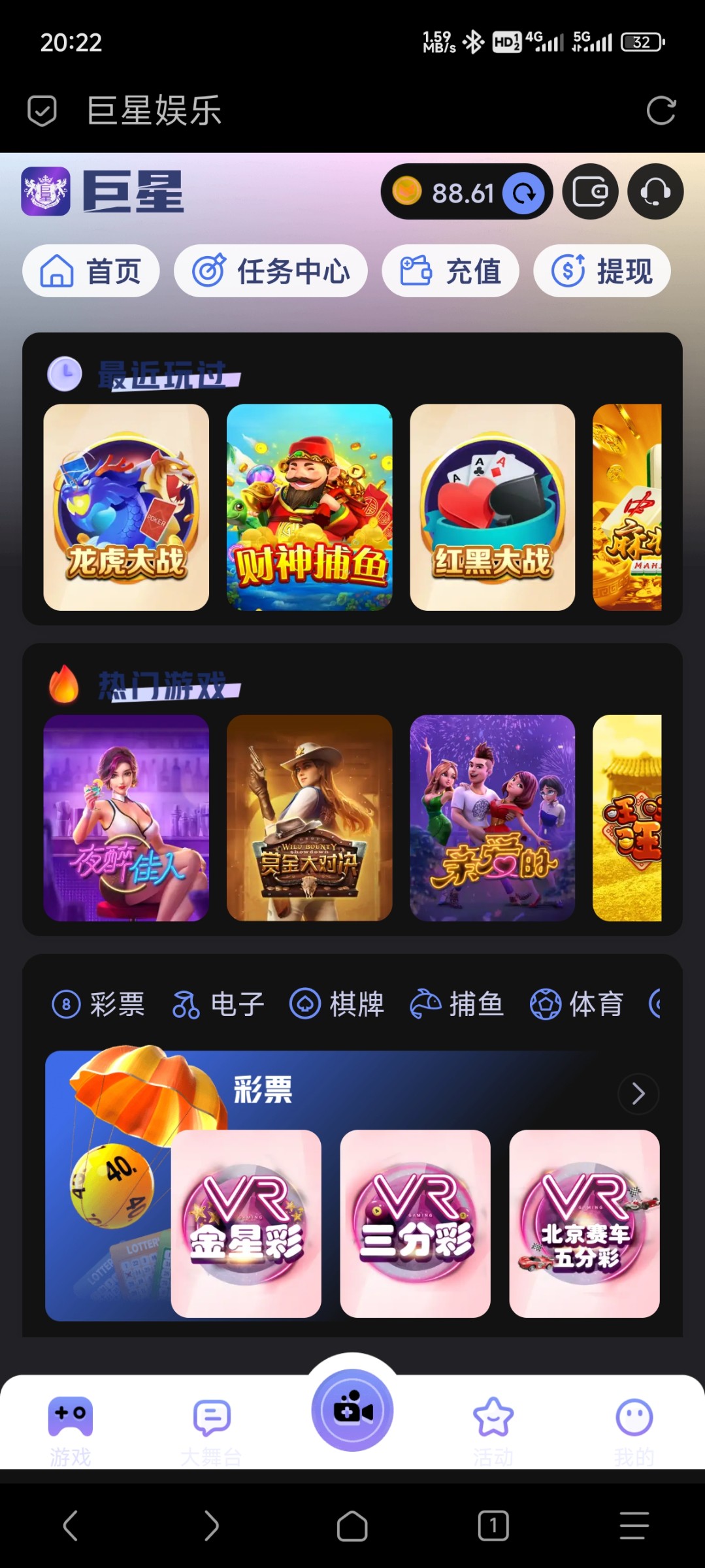Viewport: 705px width, 1568px height.
Task: Switch to the 活动 bottom tab
Action: click(x=493, y=1428)
